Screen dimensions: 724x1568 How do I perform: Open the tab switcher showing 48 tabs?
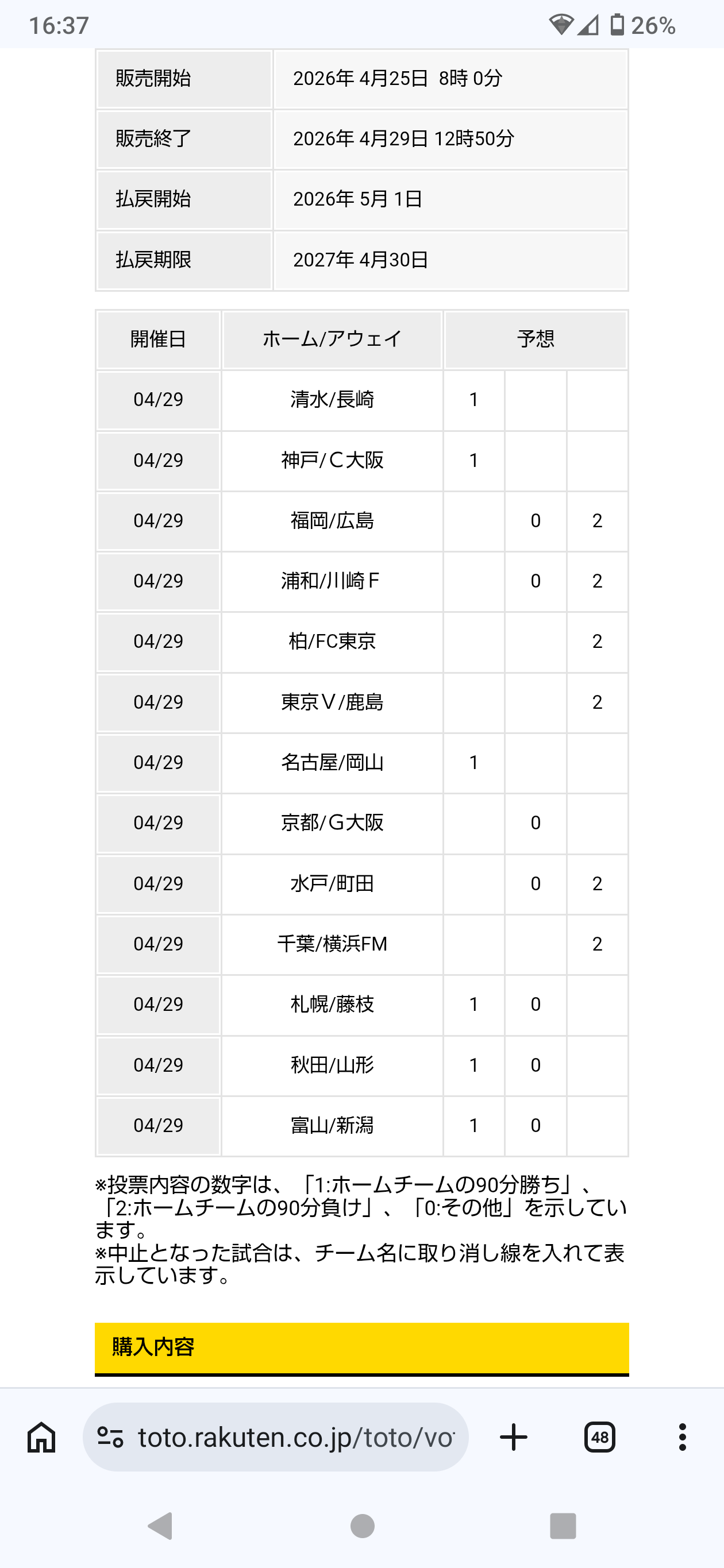600,1437
